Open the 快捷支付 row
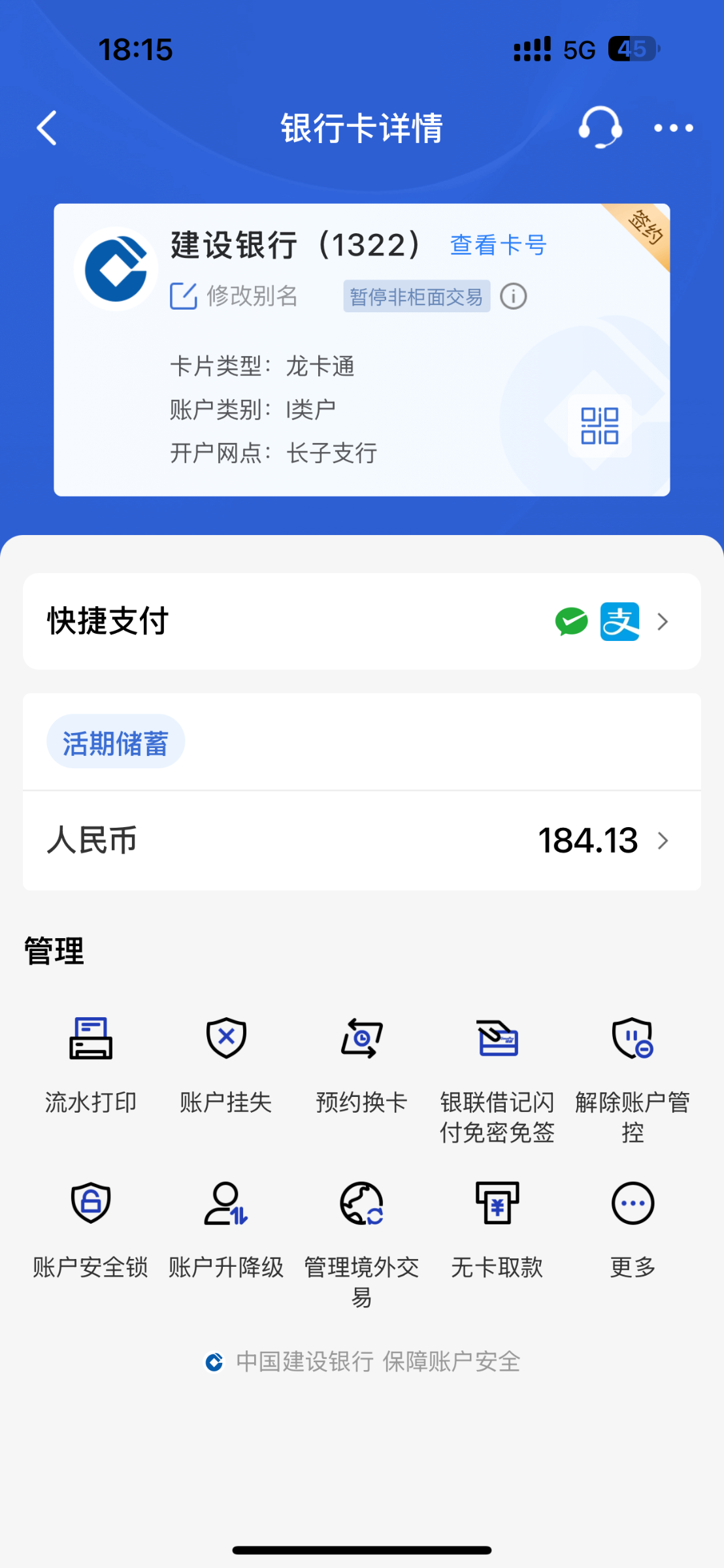This screenshot has width=724, height=1568. 362,621
